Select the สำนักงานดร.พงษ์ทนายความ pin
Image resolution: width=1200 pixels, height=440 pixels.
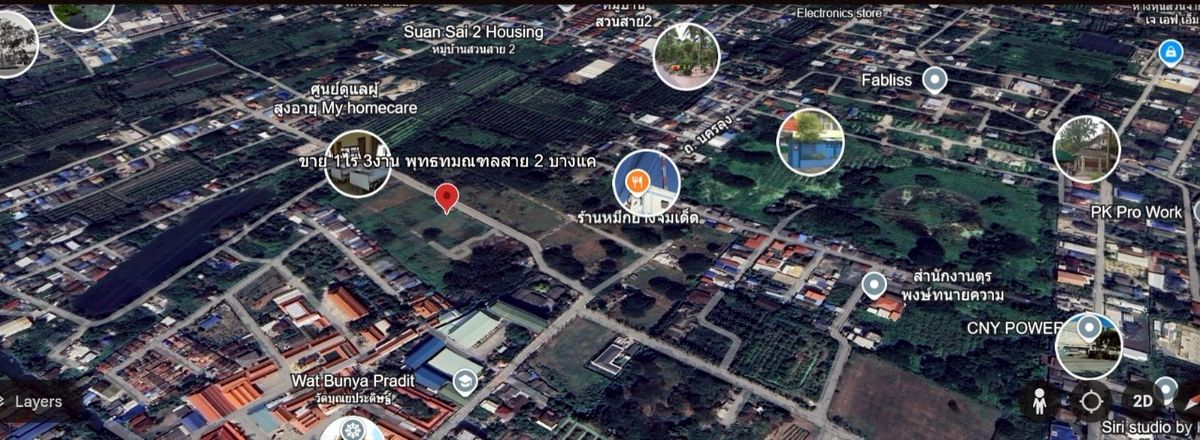click(x=874, y=286)
